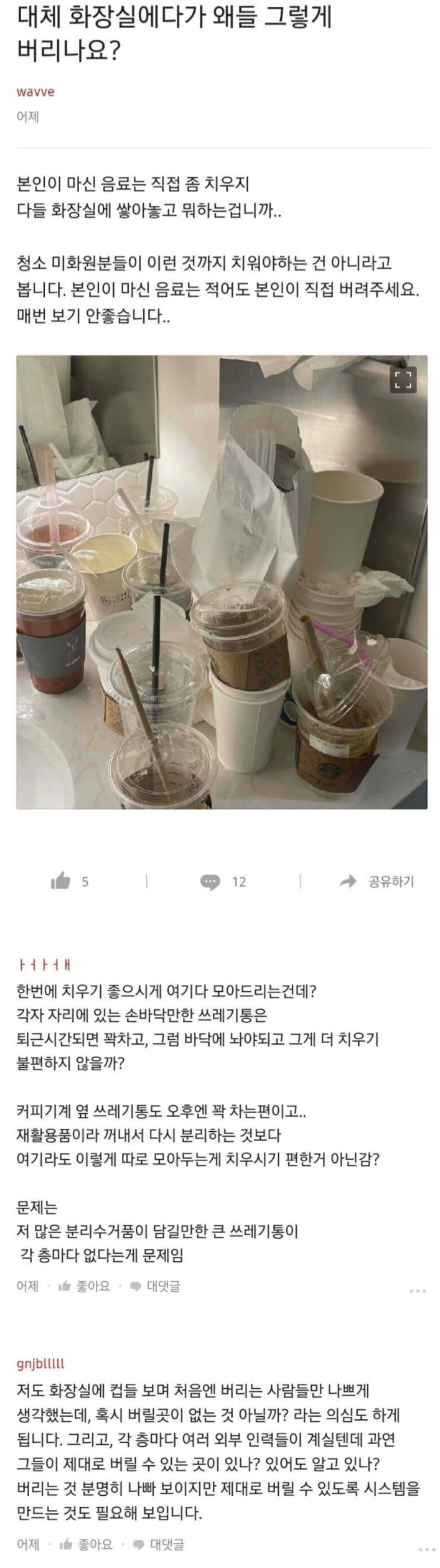Share the post via 공유하기
Image resolution: width=440 pixels, height=1568 pixels.
(378, 881)
